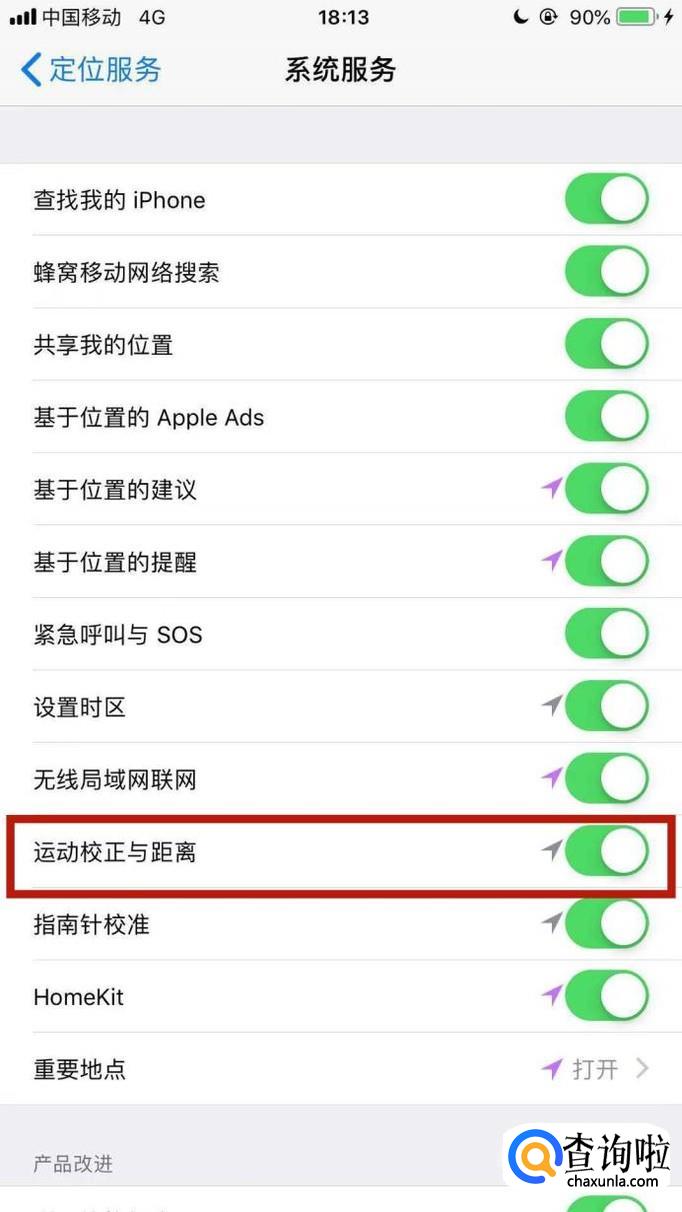682x1212 pixels.
Task: Turn off 指南针校准
Action: coord(606,924)
